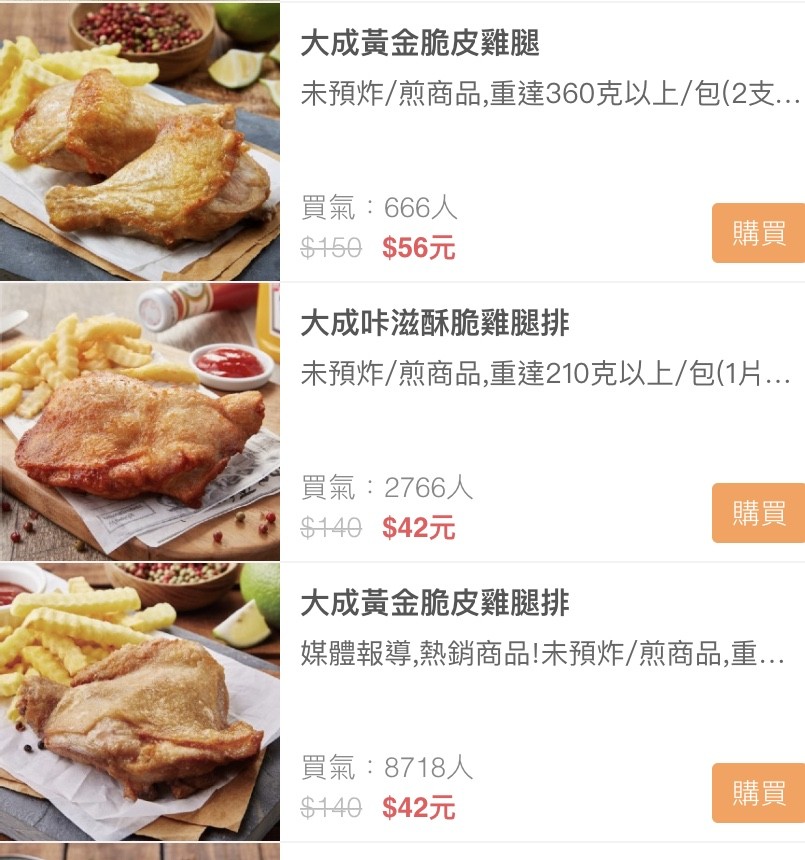
Task: Open the 大成黃金脆皮雞腿 product photo
Action: pyautogui.click(x=140, y=142)
